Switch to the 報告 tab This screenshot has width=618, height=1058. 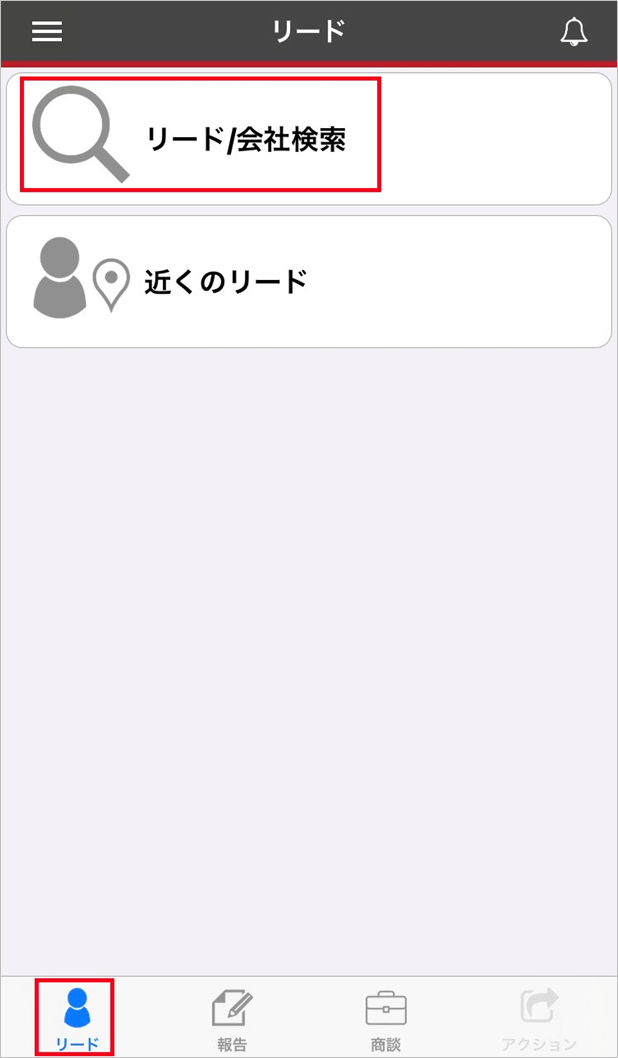(x=232, y=1018)
